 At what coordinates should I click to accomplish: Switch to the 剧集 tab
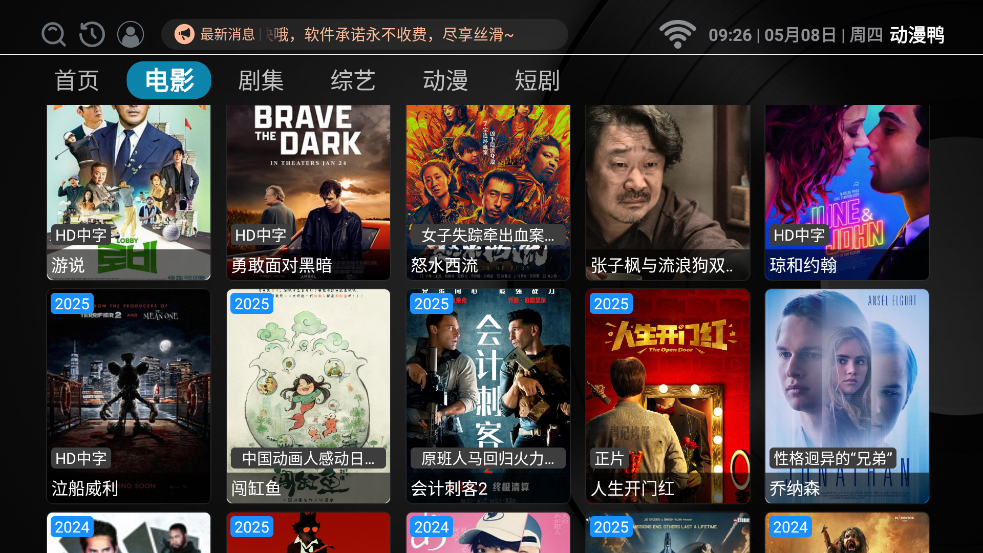261,81
